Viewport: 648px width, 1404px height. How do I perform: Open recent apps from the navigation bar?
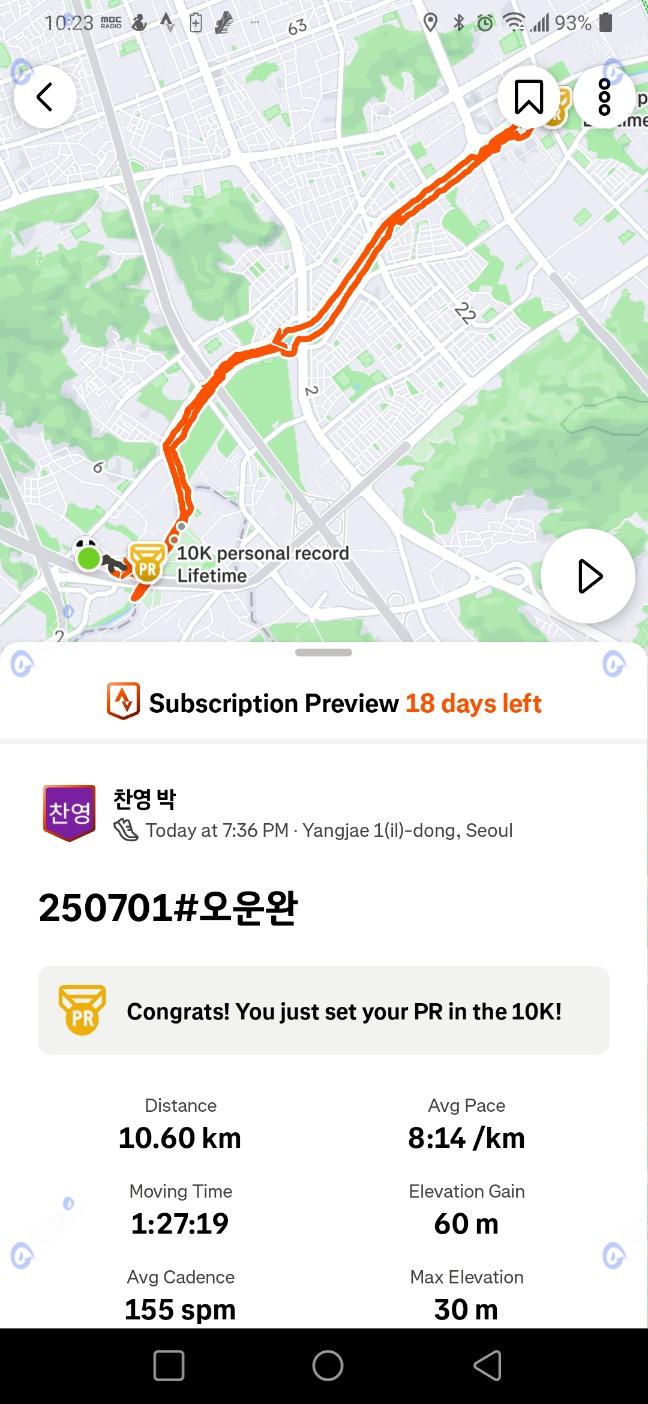(168, 1365)
